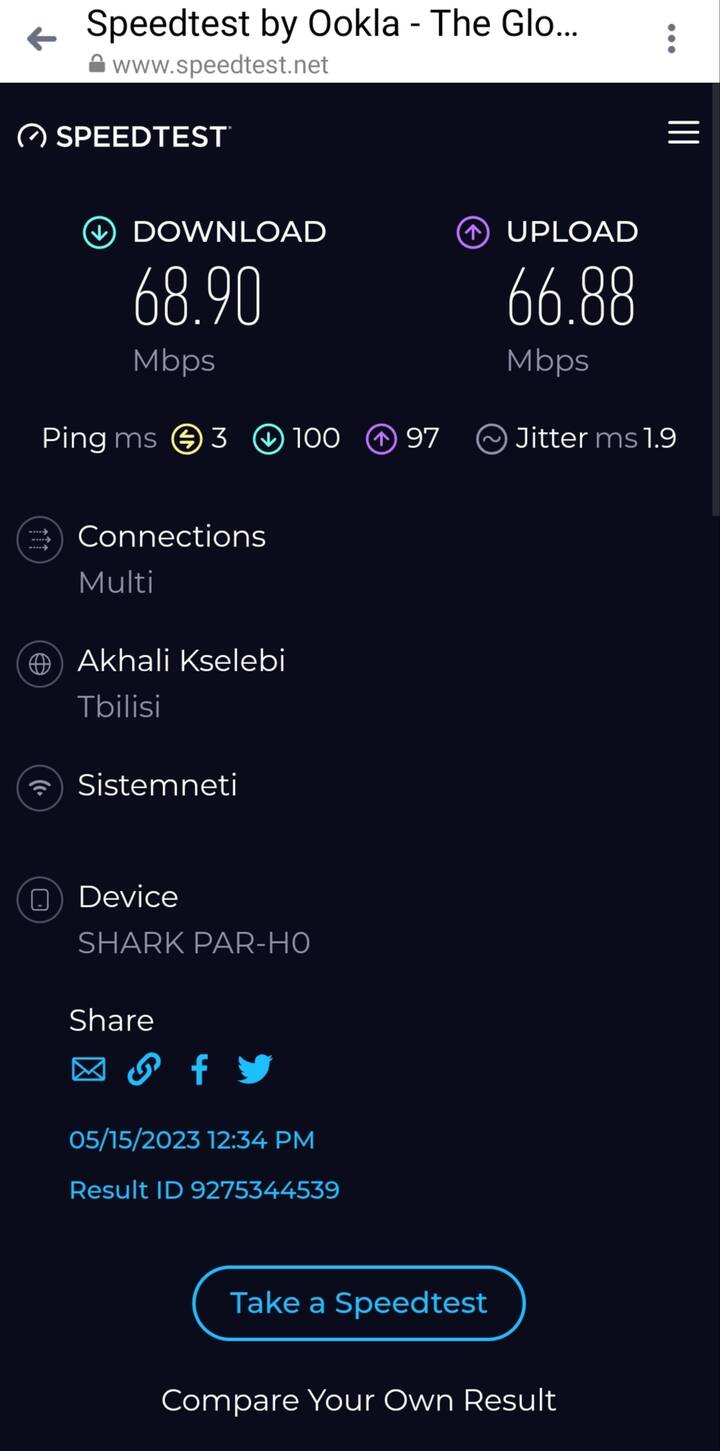Open Result ID 9275344539 link
Image resolution: width=720 pixels, height=1451 pixels.
pos(204,1190)
